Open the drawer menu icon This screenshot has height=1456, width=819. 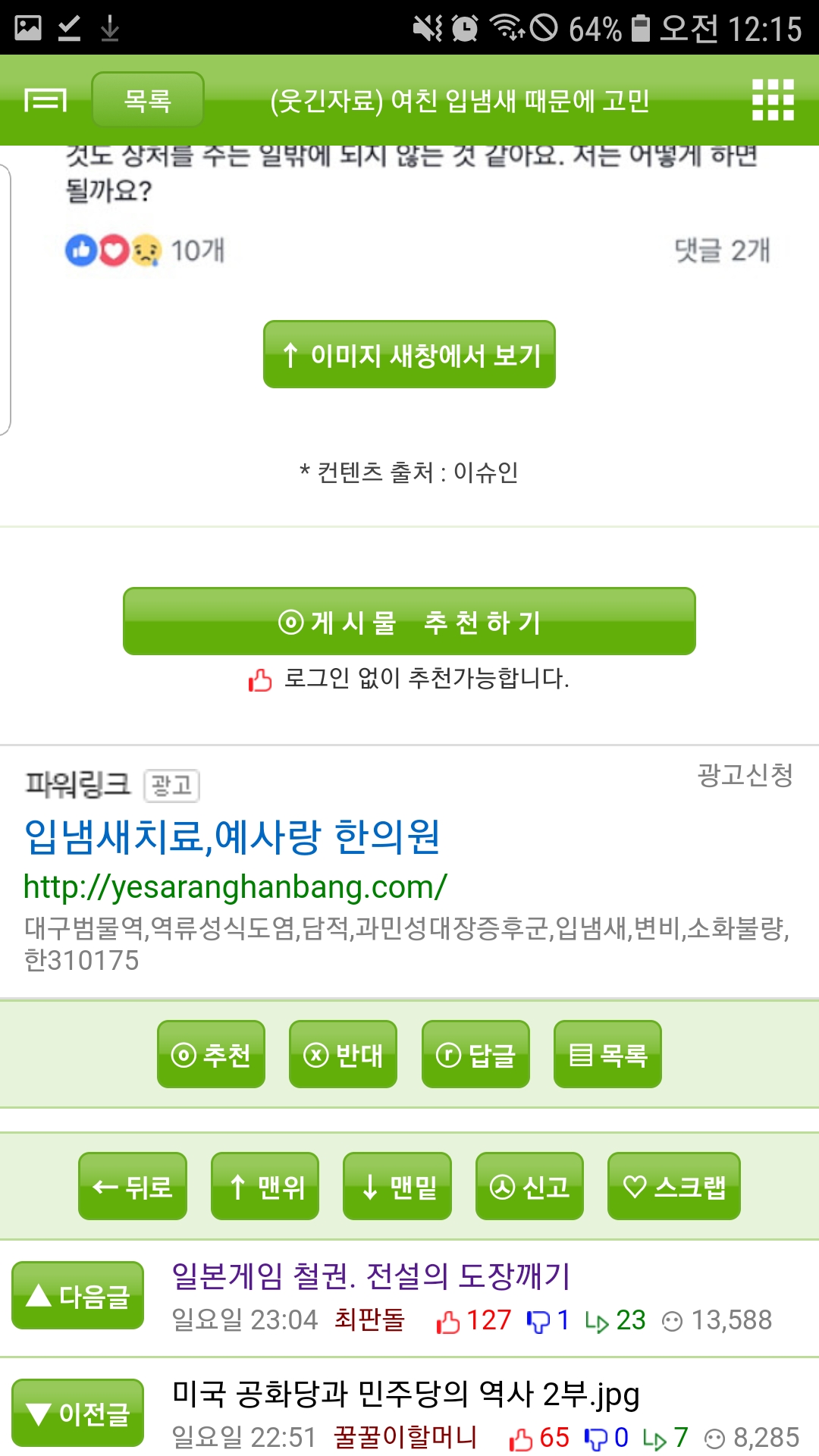[45, 99]
